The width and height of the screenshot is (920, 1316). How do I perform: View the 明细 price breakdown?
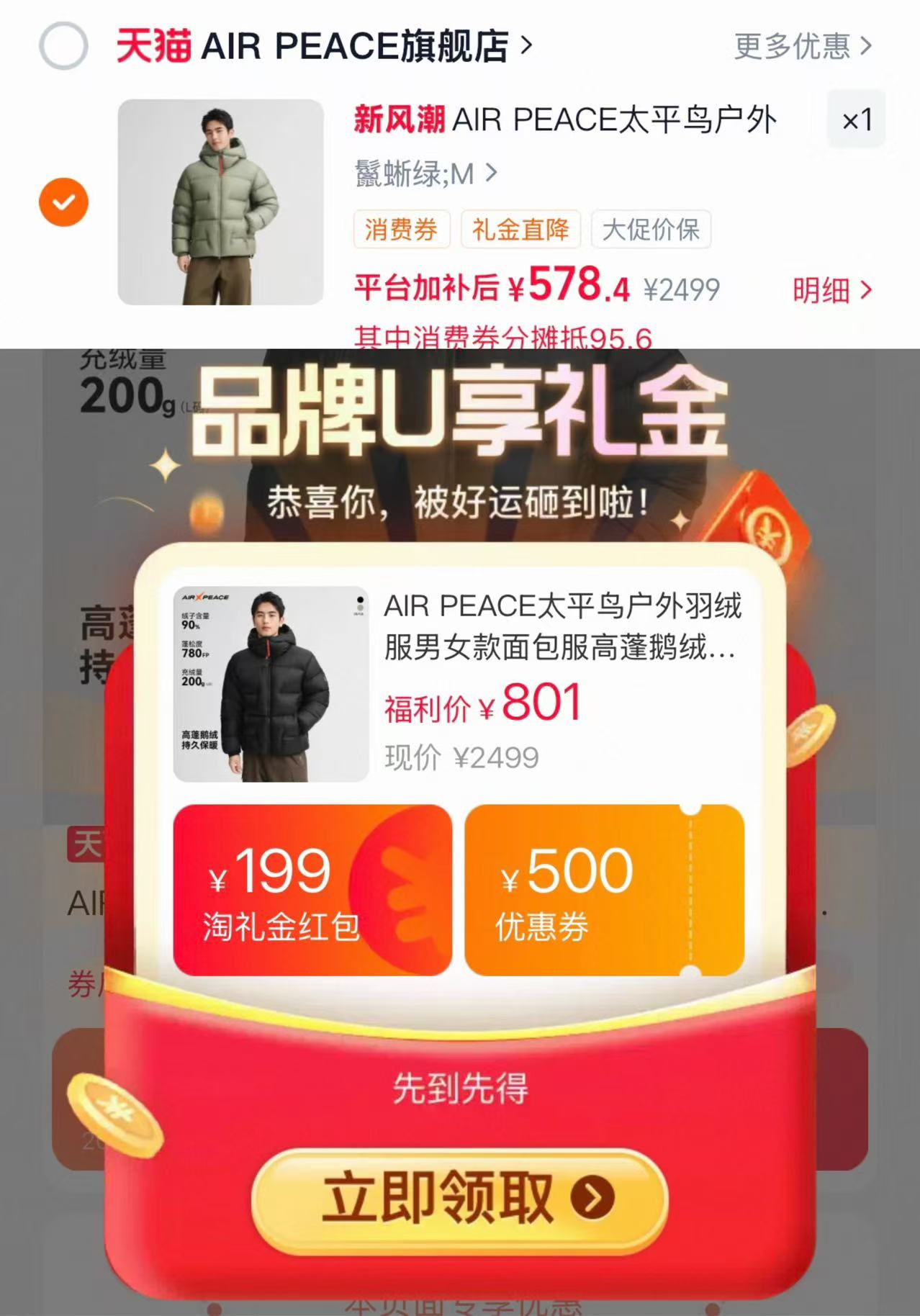click(x=832, y=291)
